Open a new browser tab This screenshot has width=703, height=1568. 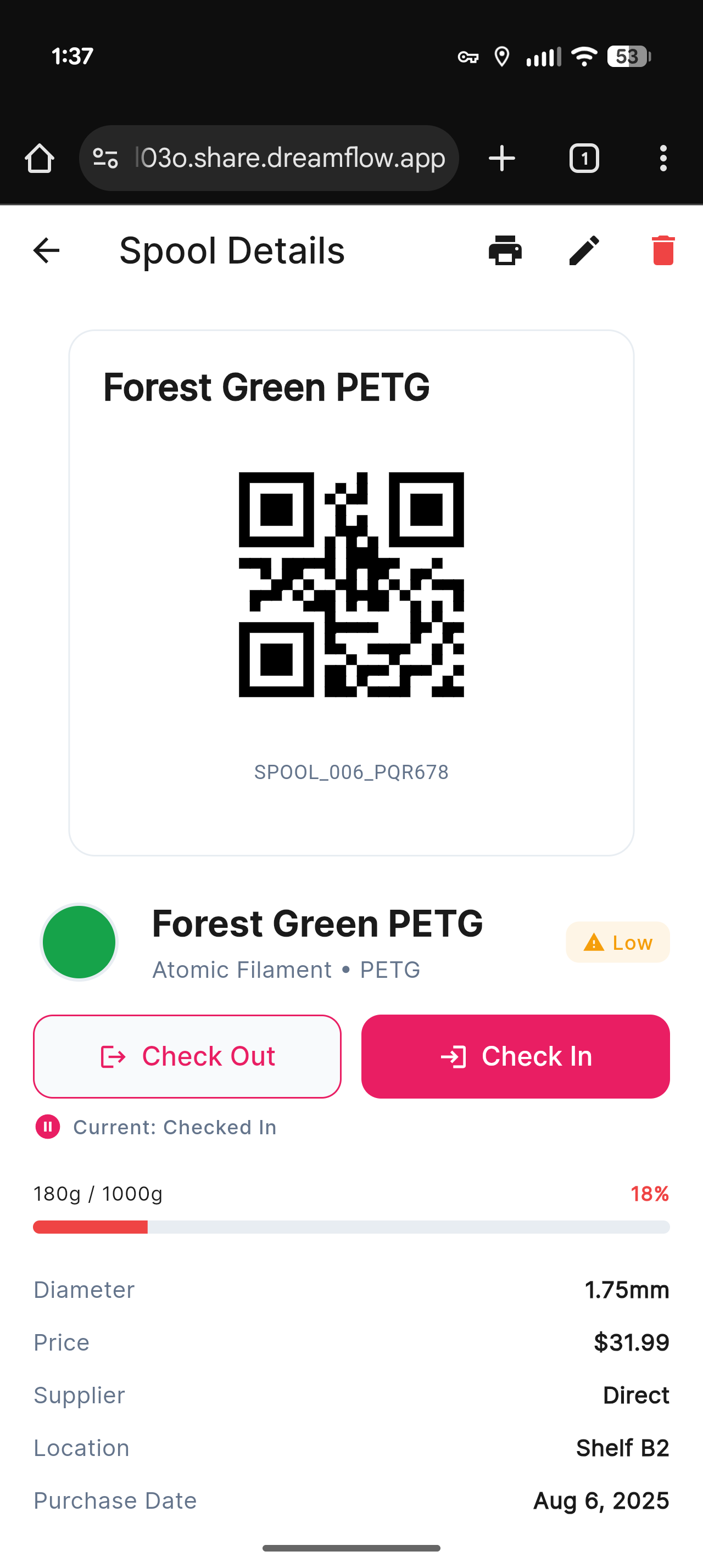502,158
